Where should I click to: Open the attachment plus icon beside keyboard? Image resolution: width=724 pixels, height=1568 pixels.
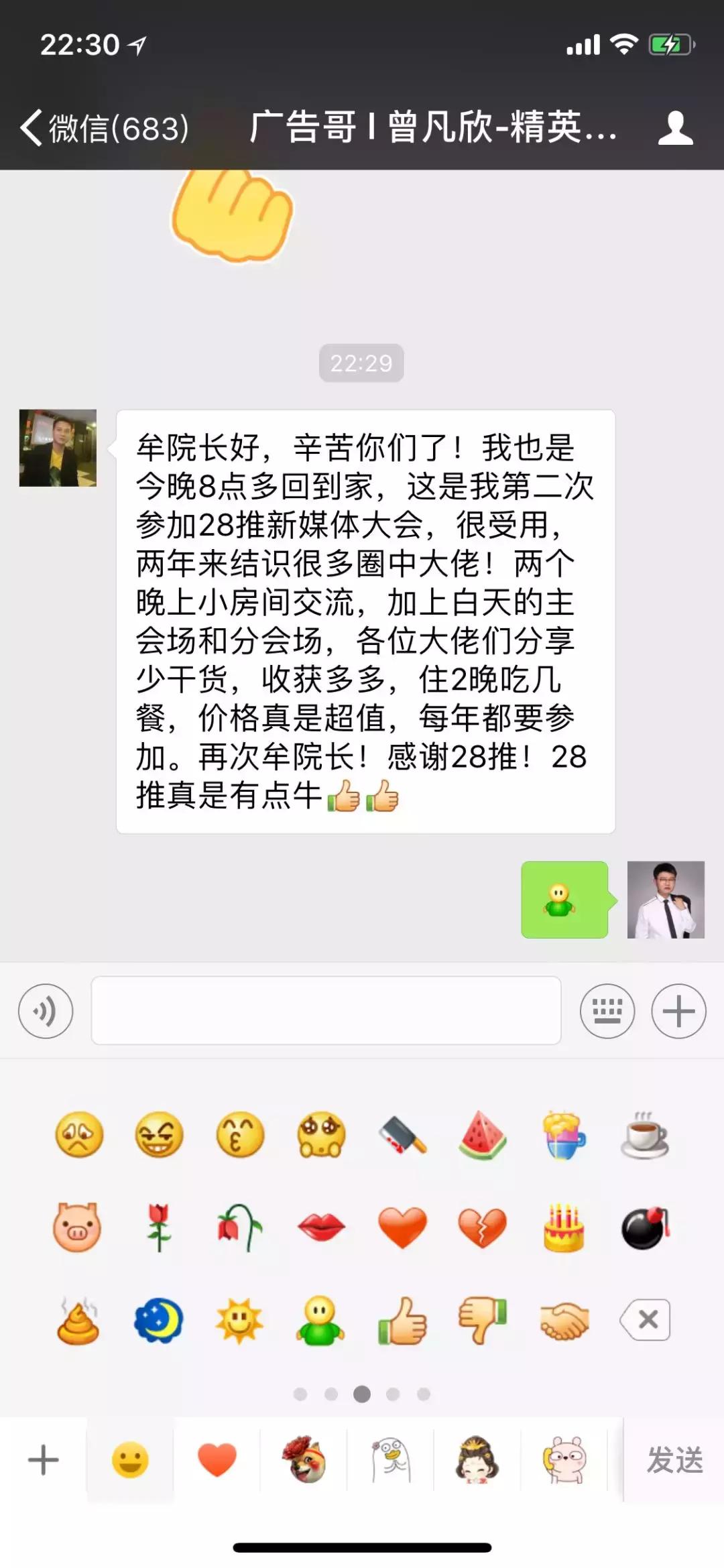click(x=680, y=1010)
